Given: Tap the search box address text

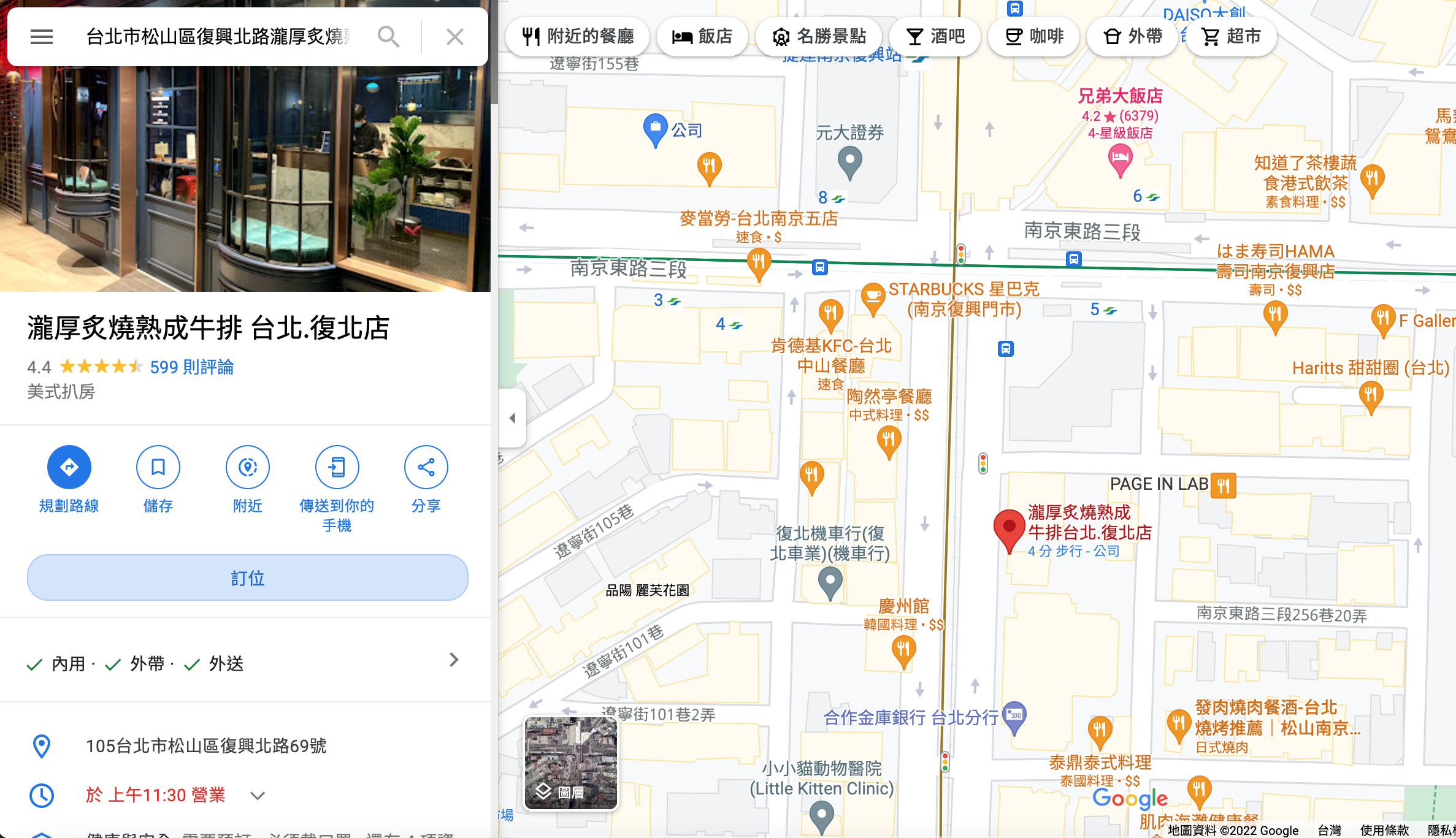Looking at the screenshot, I should (218, 37).
